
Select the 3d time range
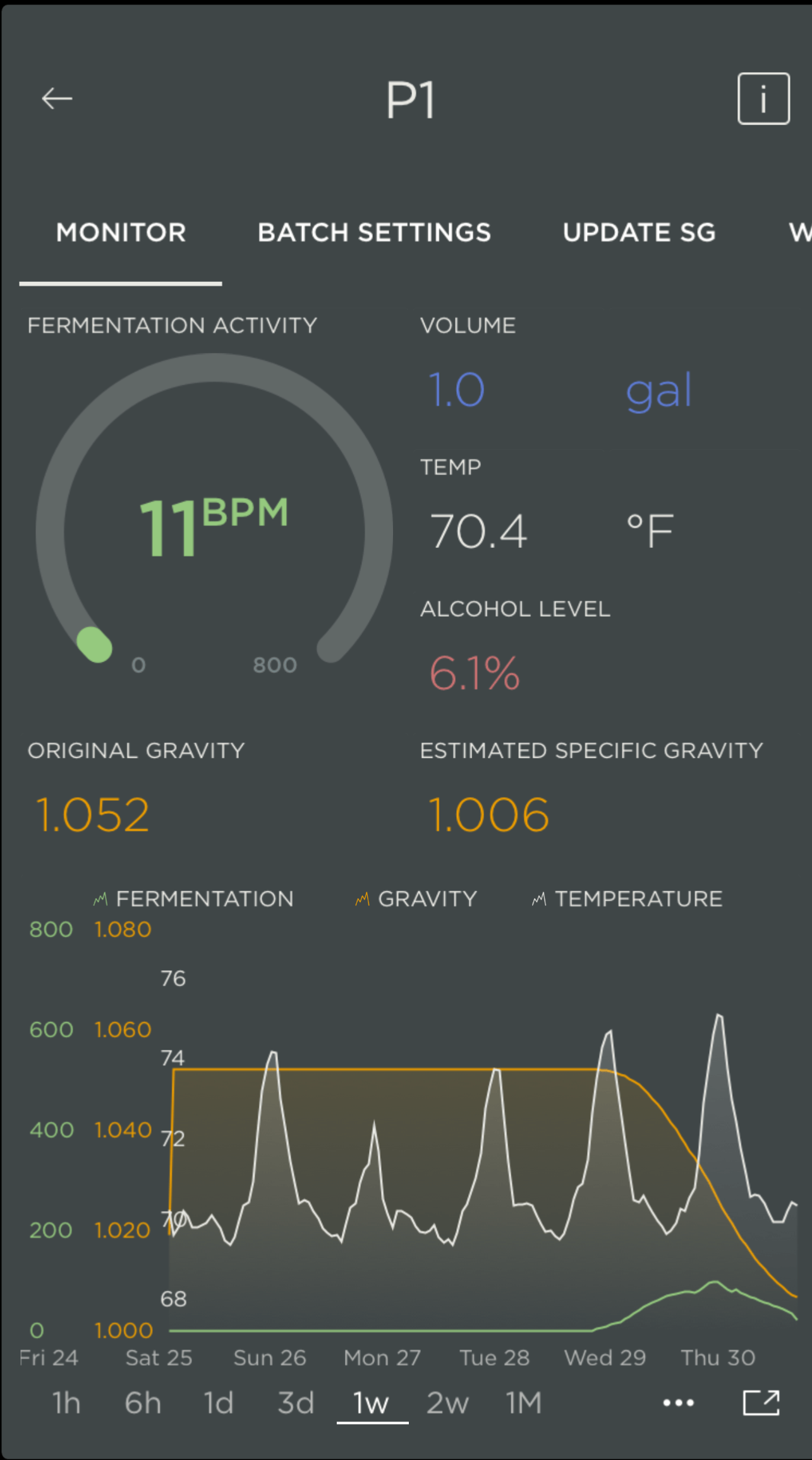click(x=294, y=1402)
